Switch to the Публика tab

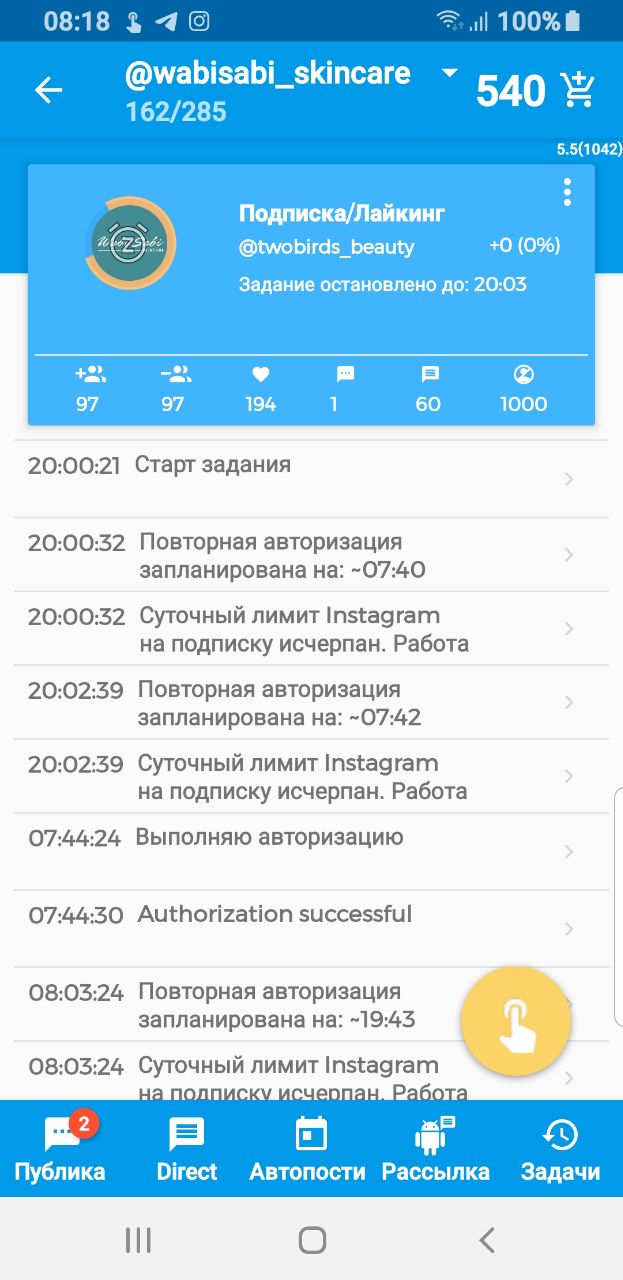60,1150
